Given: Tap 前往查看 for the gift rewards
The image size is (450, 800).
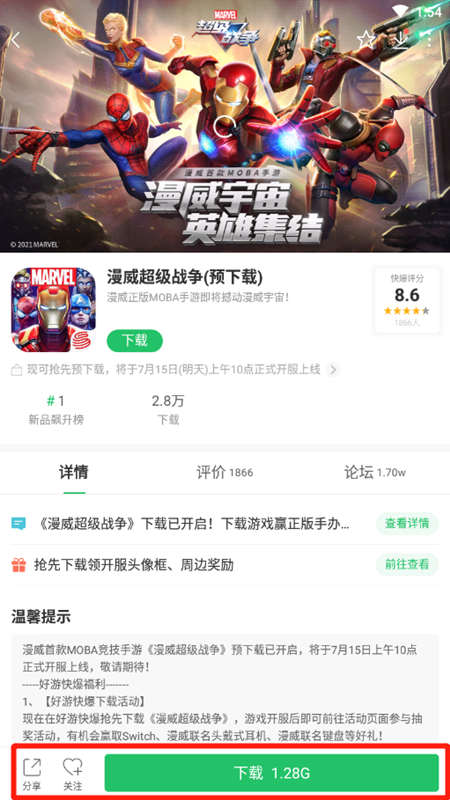Looking at the screenshot, I should point(407,565).
